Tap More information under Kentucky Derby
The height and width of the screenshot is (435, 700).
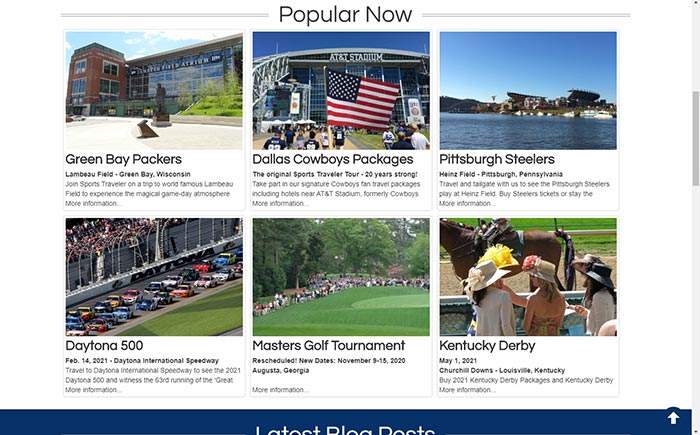point(467,390)
